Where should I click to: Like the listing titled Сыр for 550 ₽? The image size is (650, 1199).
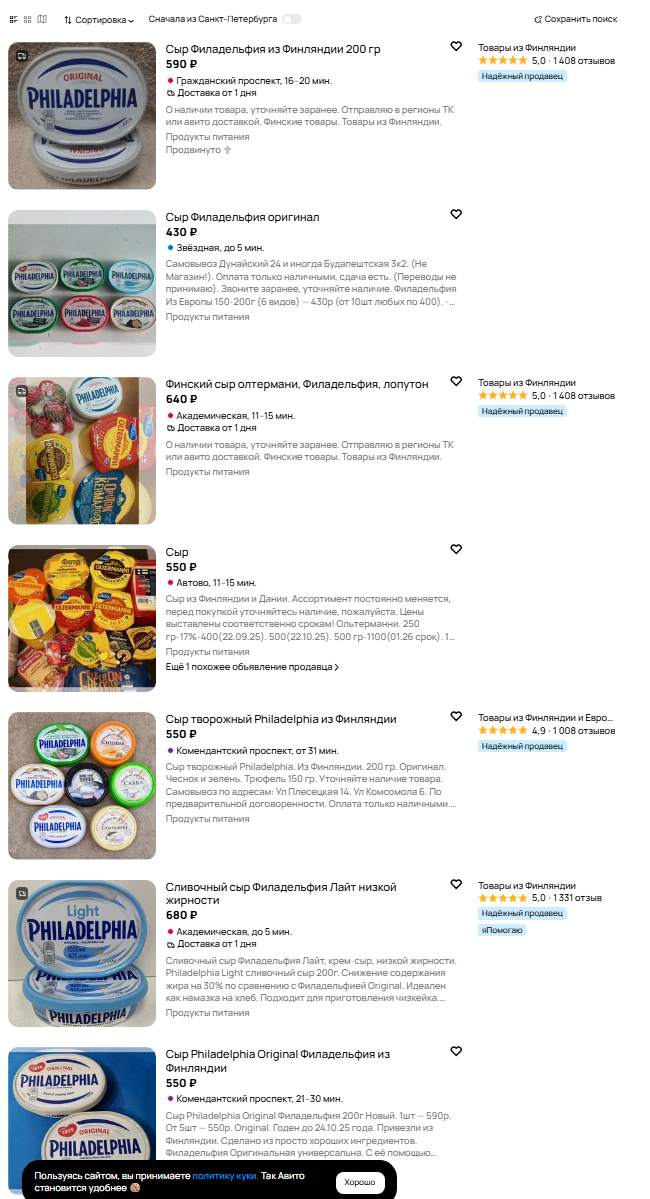pos(456,549)
